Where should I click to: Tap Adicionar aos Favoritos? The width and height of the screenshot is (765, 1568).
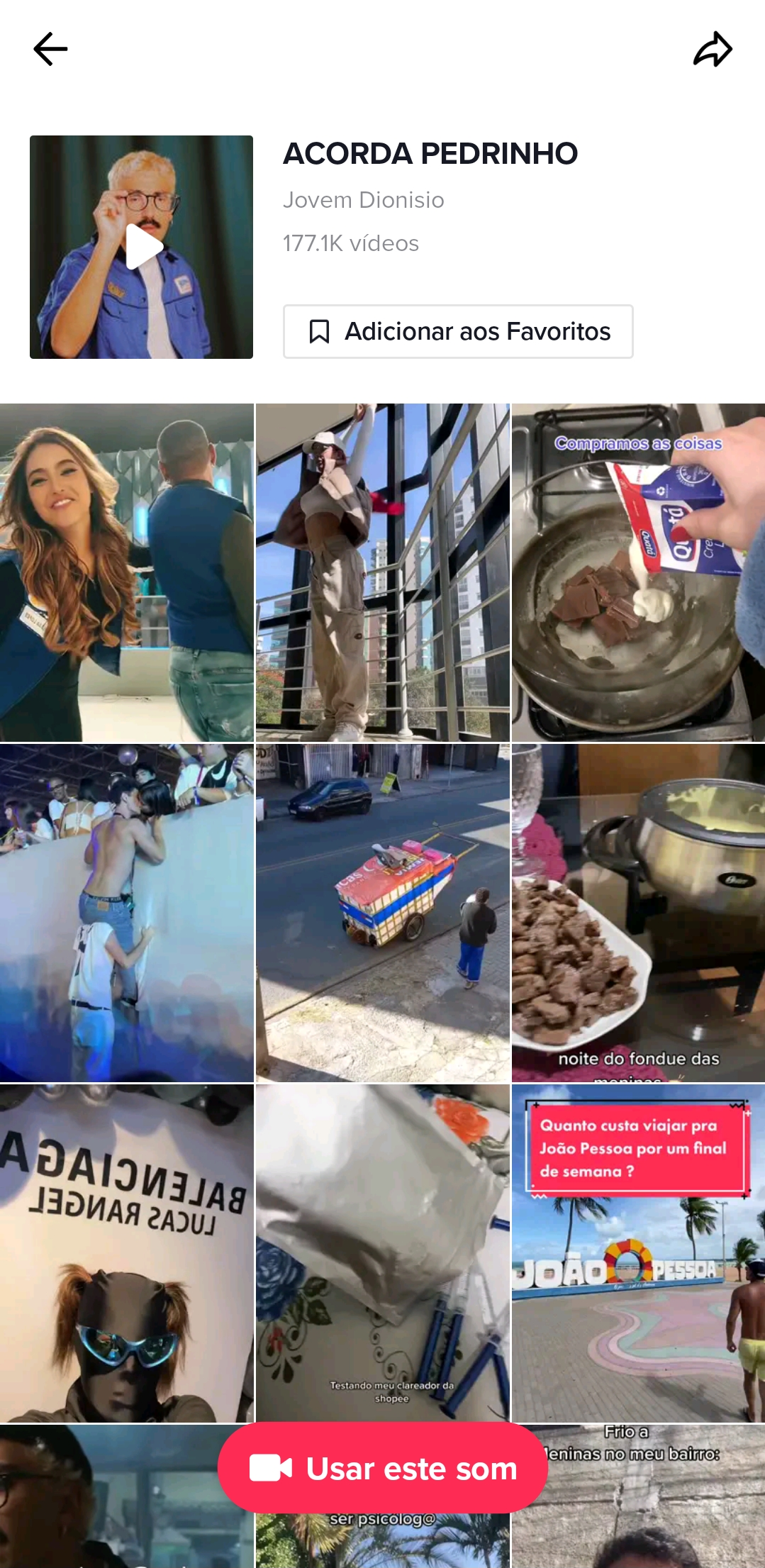(458, 331)
